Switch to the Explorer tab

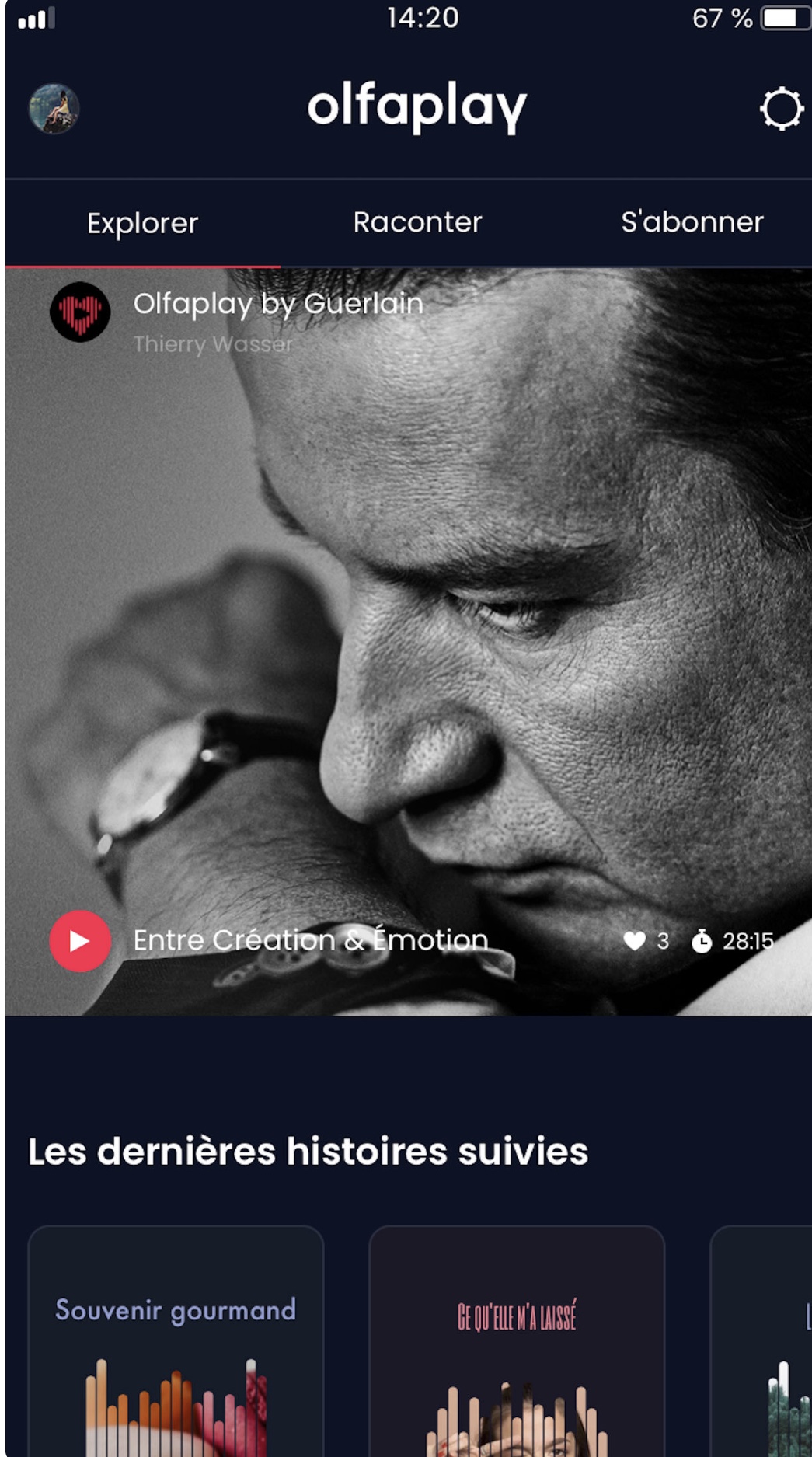(143, 223)
